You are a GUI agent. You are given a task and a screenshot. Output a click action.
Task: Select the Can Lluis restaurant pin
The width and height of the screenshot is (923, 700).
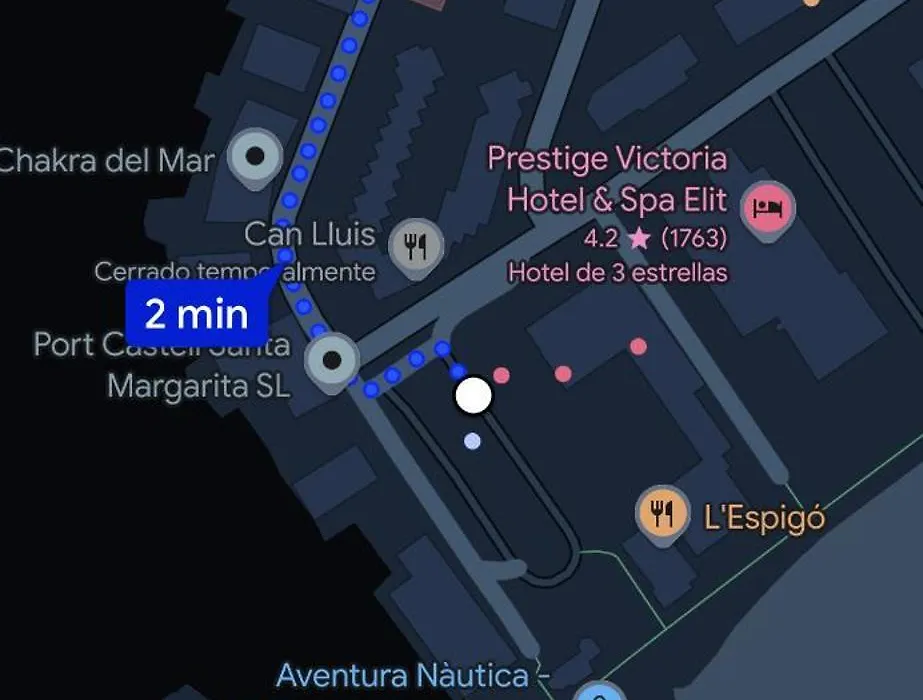click(x=416, y=245)
